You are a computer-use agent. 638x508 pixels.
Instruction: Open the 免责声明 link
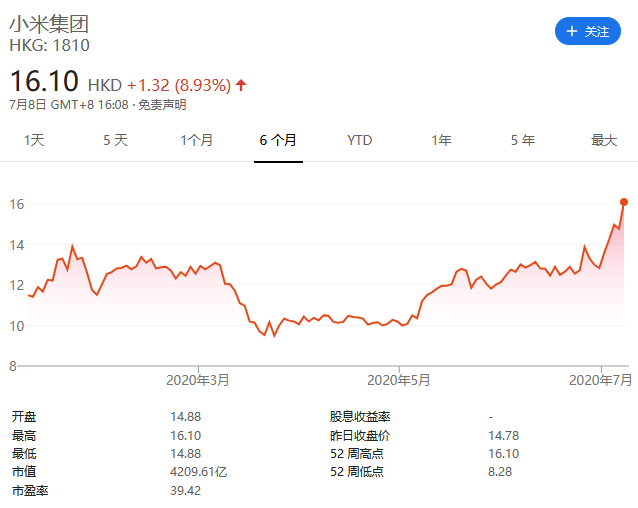[162, 105]
